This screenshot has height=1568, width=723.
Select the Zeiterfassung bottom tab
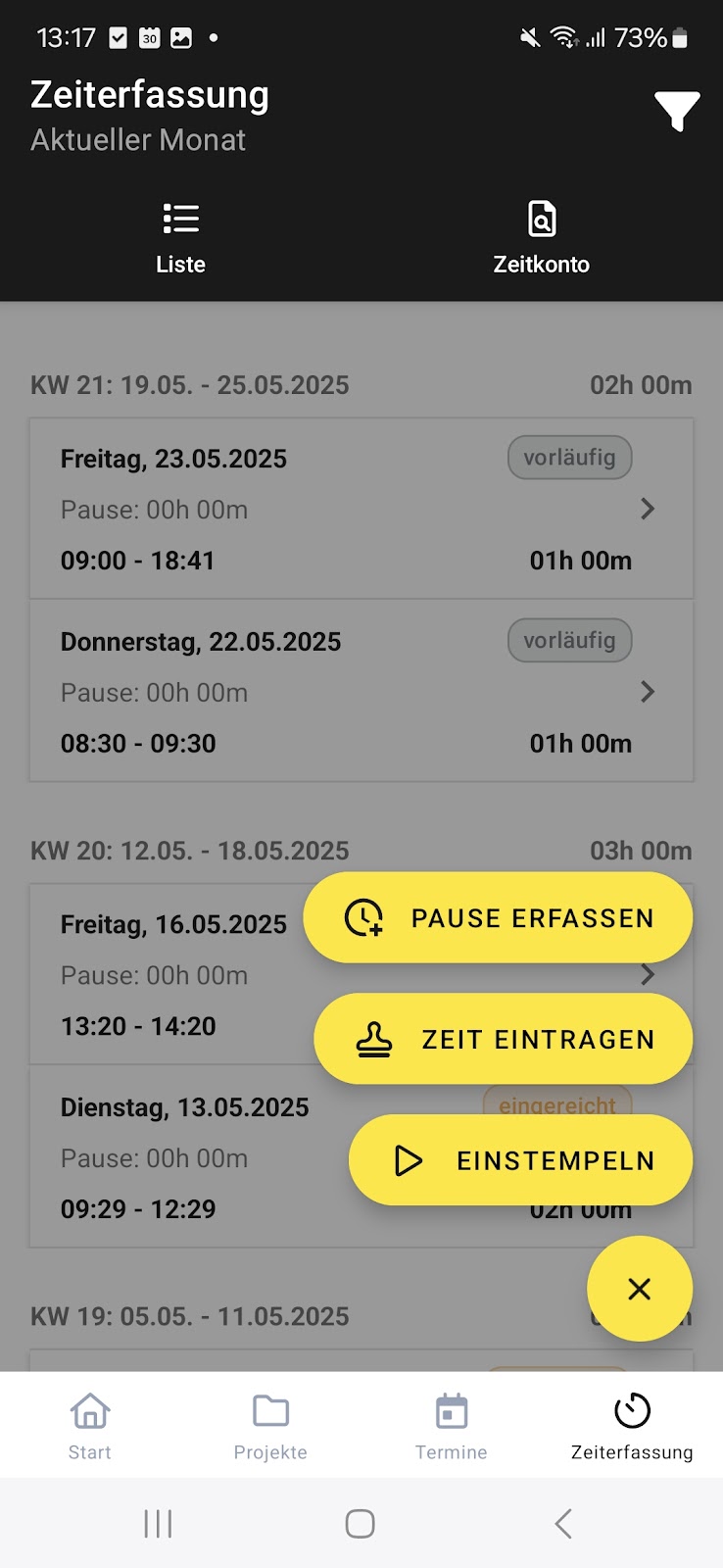632,1426
